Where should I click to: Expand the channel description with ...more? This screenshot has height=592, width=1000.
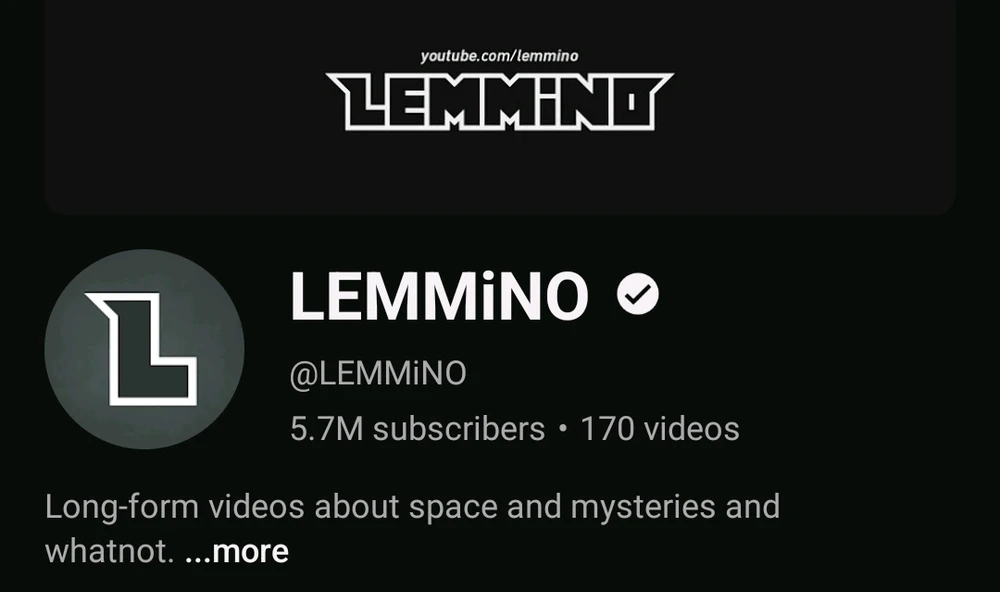237,551
